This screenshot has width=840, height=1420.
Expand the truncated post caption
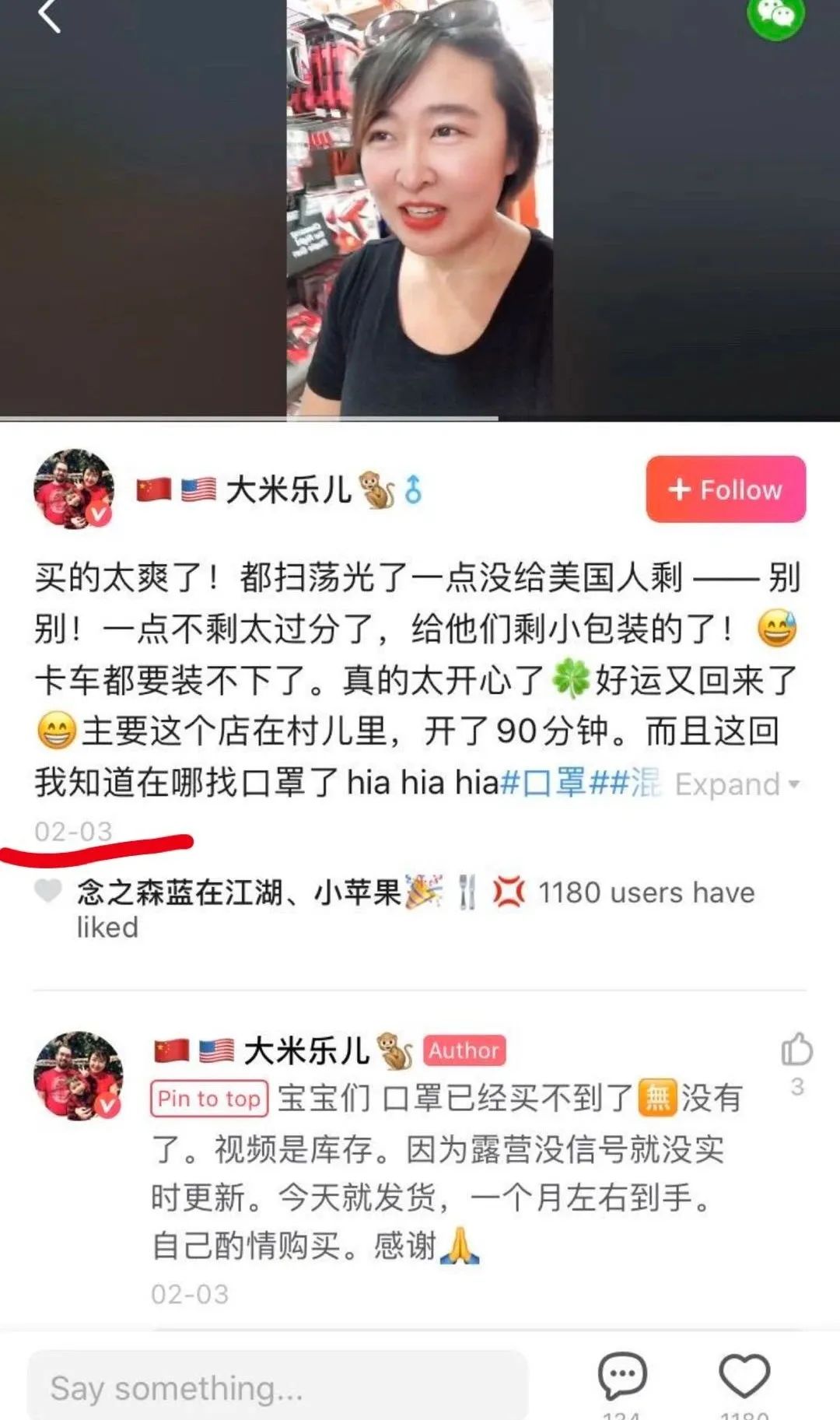click(727, 784)
